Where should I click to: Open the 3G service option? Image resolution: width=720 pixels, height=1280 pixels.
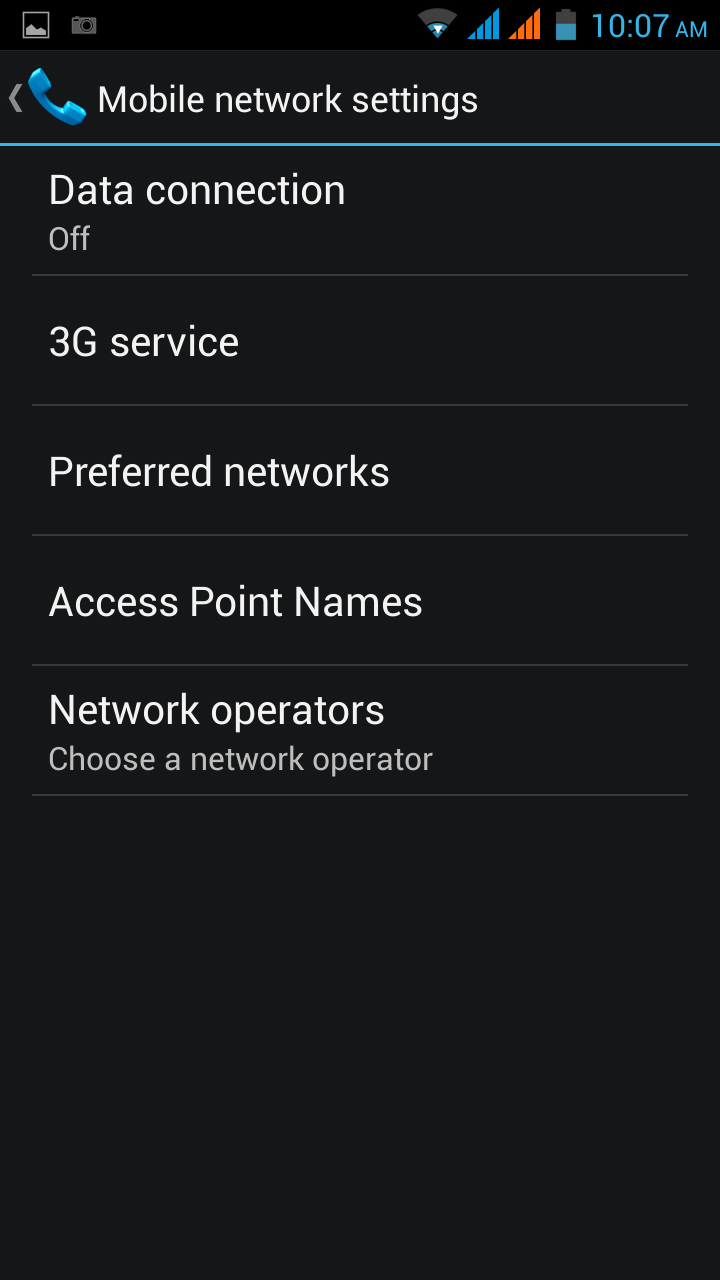click(x=360, y=342)
